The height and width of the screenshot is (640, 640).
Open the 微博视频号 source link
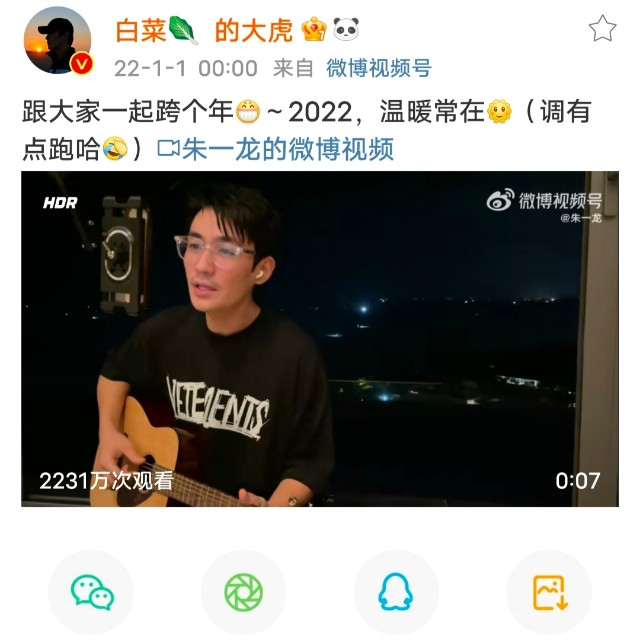tap(378, 68)
